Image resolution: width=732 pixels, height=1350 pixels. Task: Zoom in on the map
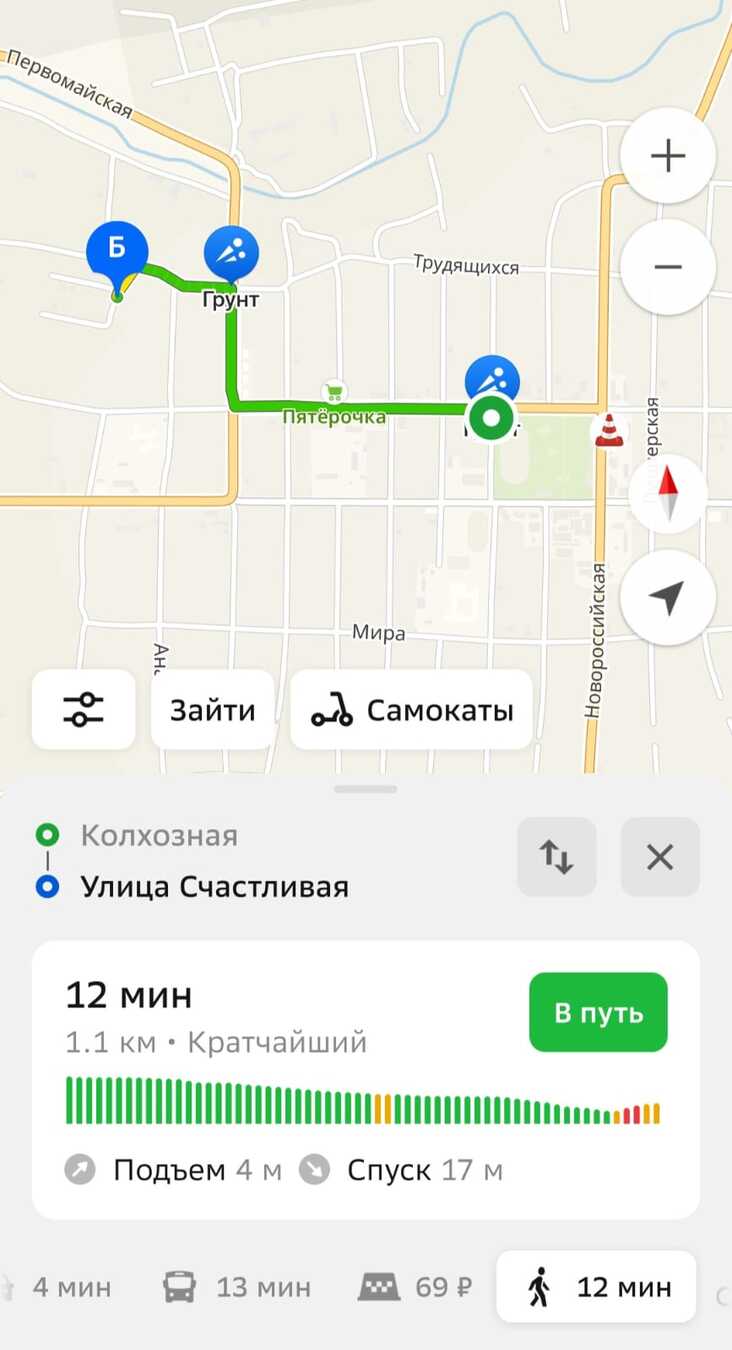click(x=667, y=156)
